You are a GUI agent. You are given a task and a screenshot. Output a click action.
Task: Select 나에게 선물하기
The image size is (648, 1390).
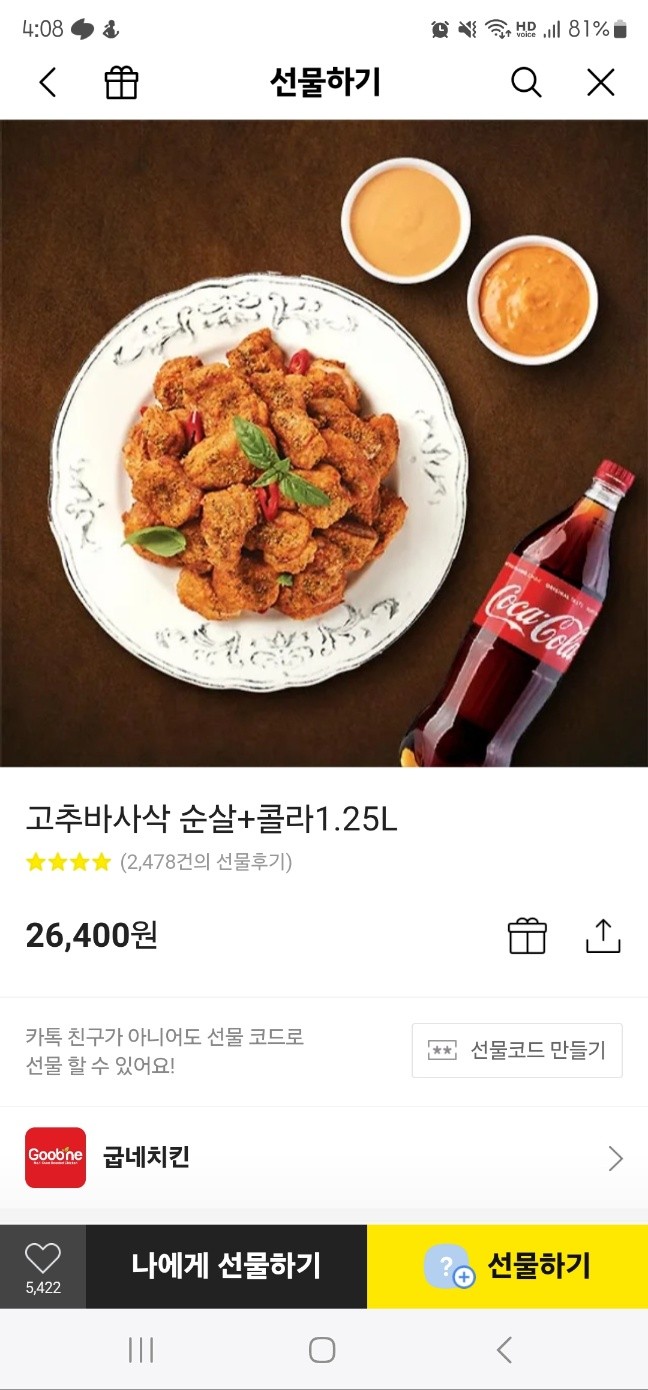226,1266
